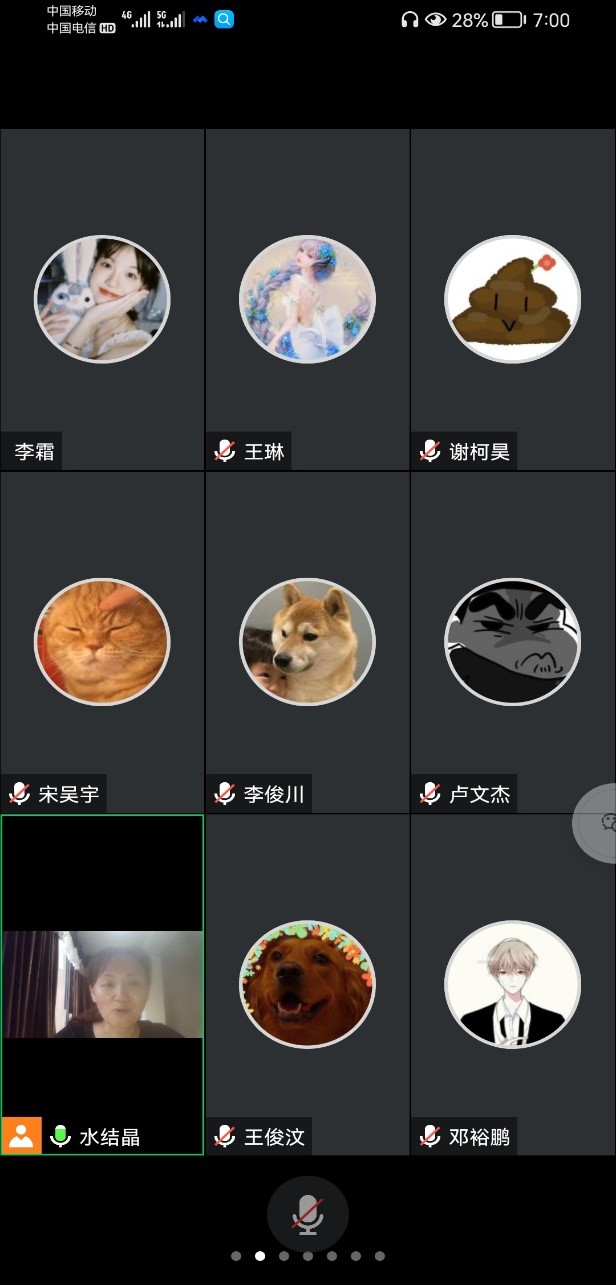Open the floating button at the right edge
616x1285 pixels.
(x=602, y=823)
